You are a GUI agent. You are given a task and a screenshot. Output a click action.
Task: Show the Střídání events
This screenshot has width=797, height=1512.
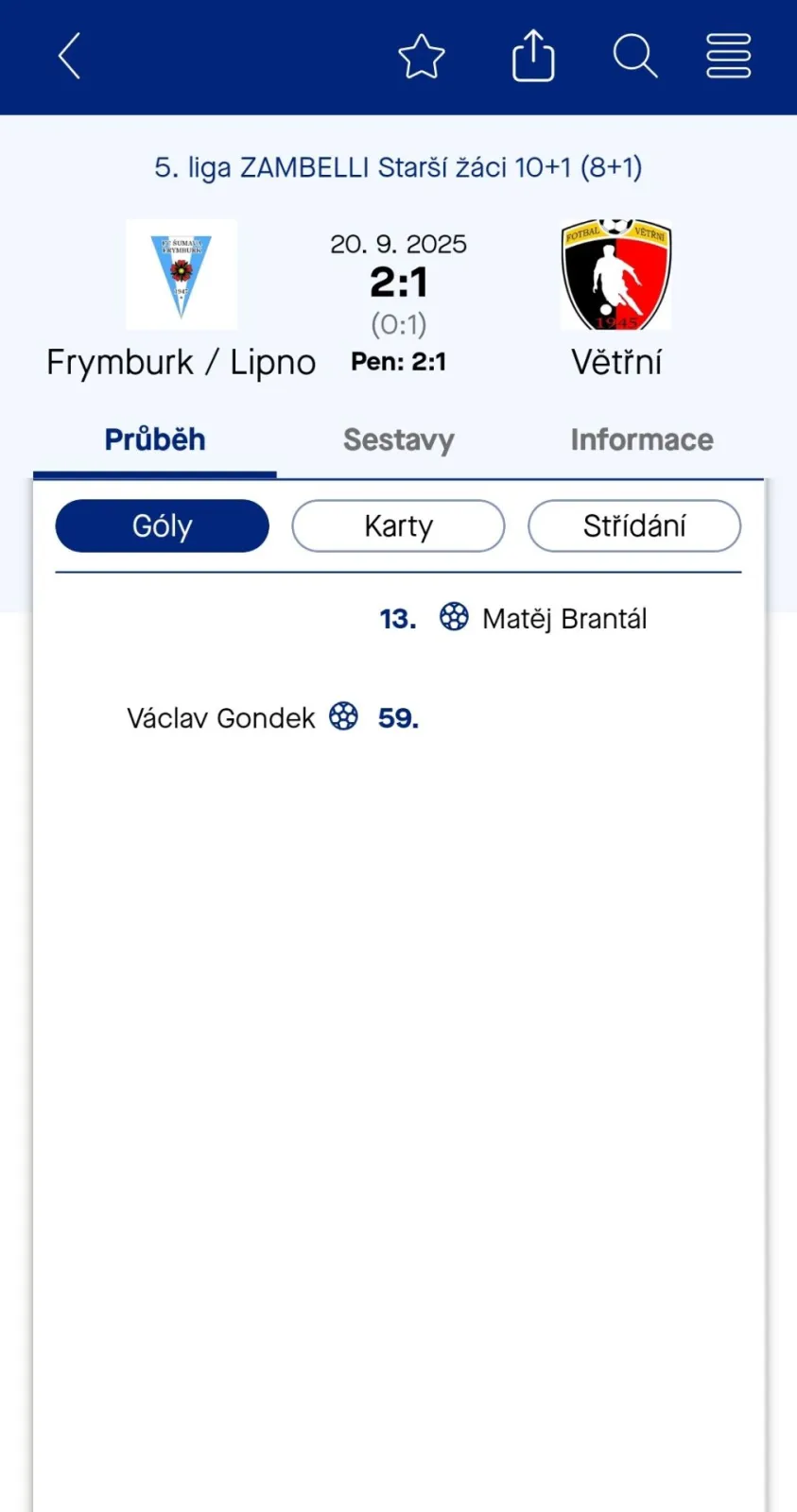633,525
